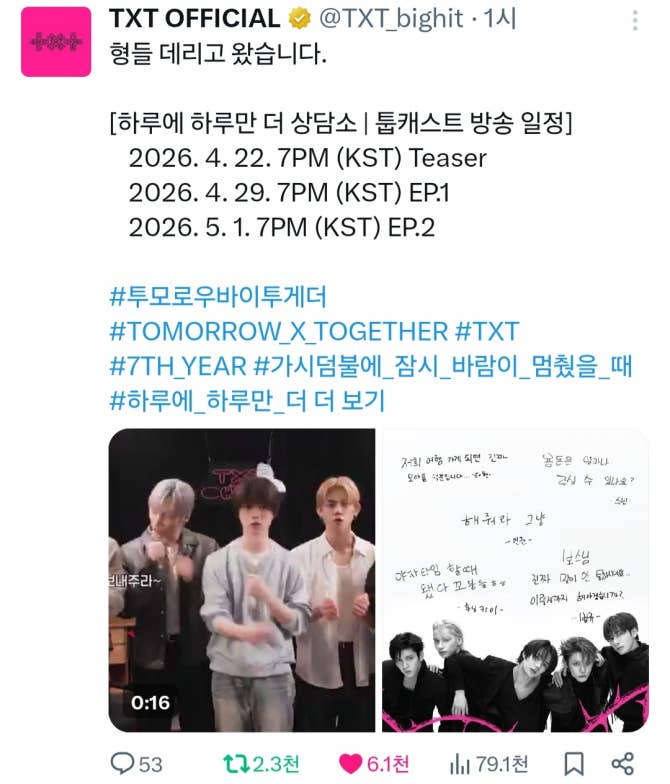
Task: Open the TXT OFFICIAL account name
Action: pyautogui.click(x=194, y=18)
